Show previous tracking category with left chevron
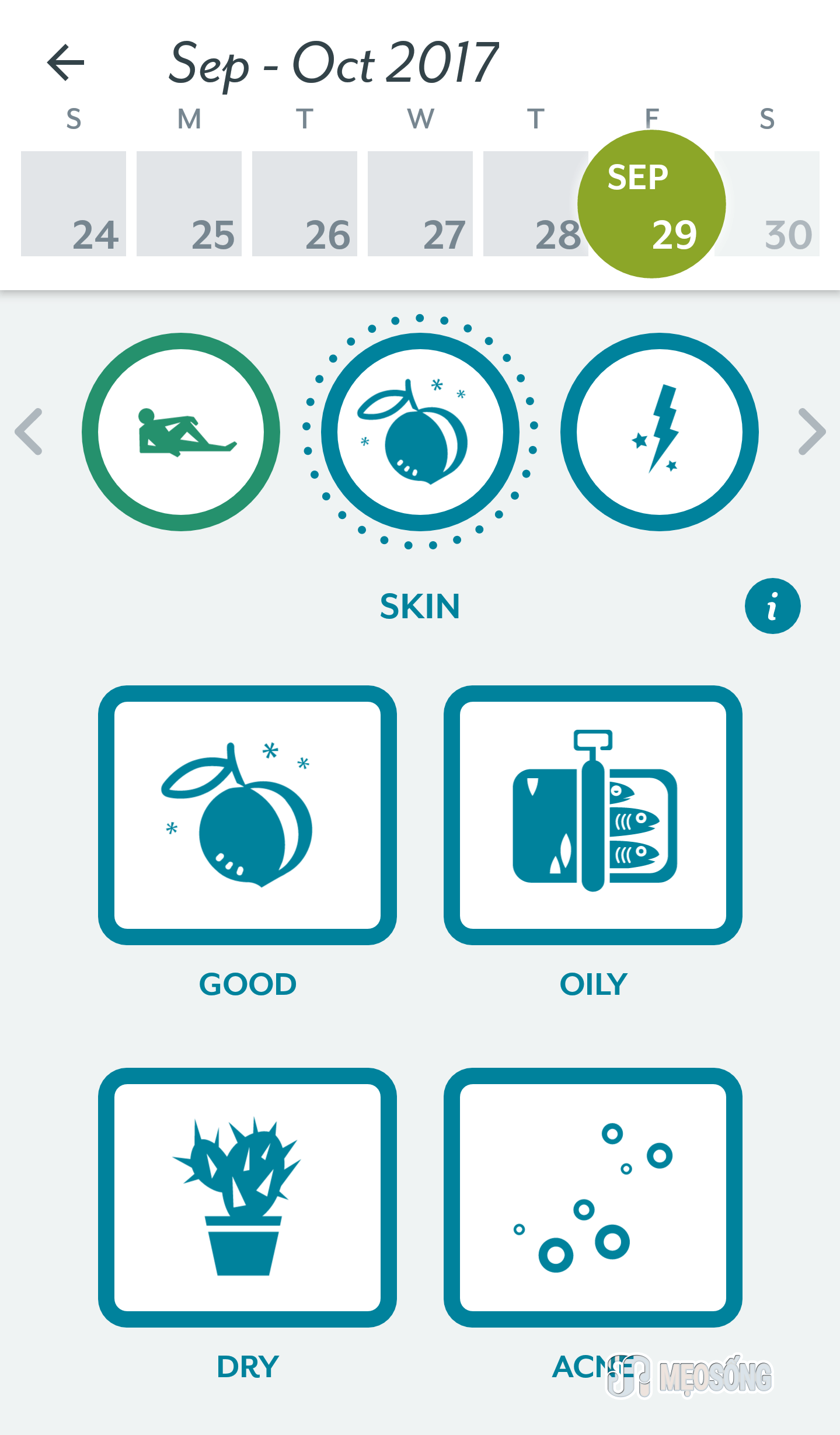The image size is (840, 1435). point(29,431)
